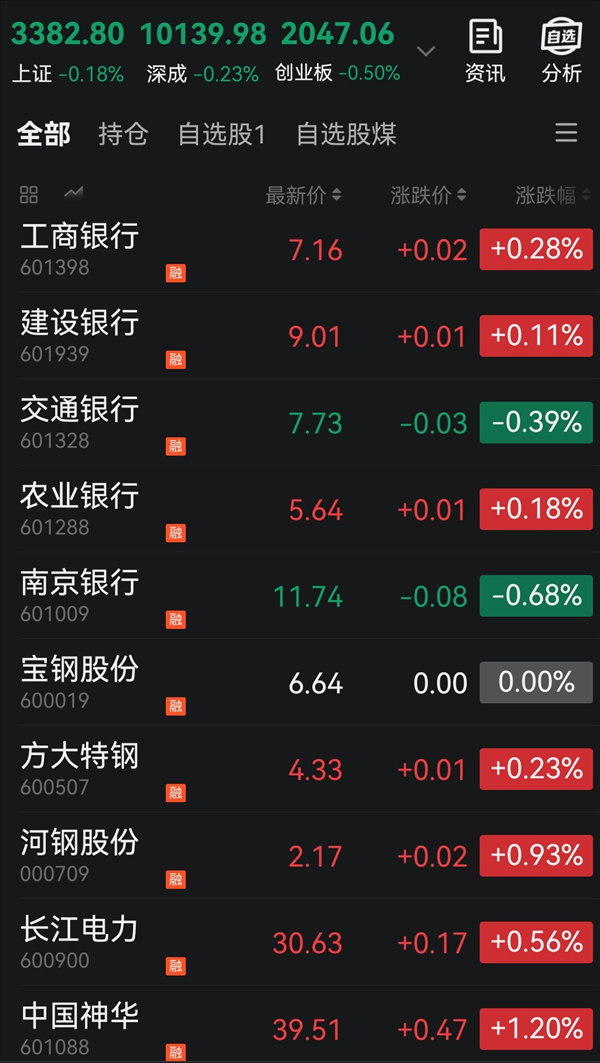Image resolution: width=600 pixels, height=1063 pixels.
Task: Switch to the grid layout view
Action: coord(28,195)
